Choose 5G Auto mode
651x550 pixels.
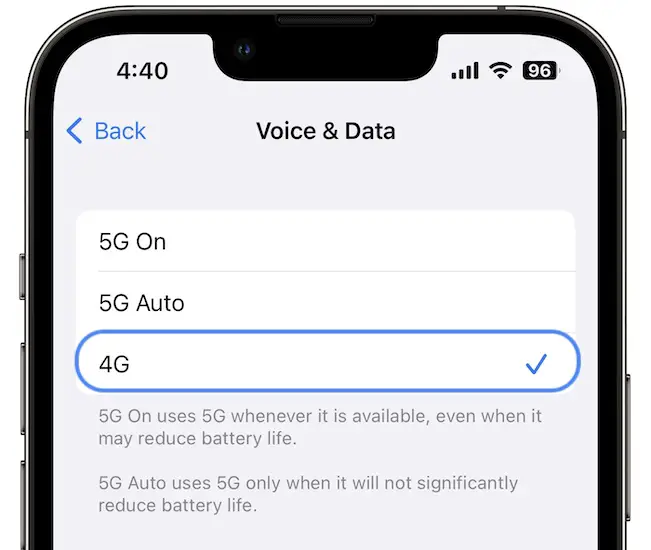click(326, 303)
